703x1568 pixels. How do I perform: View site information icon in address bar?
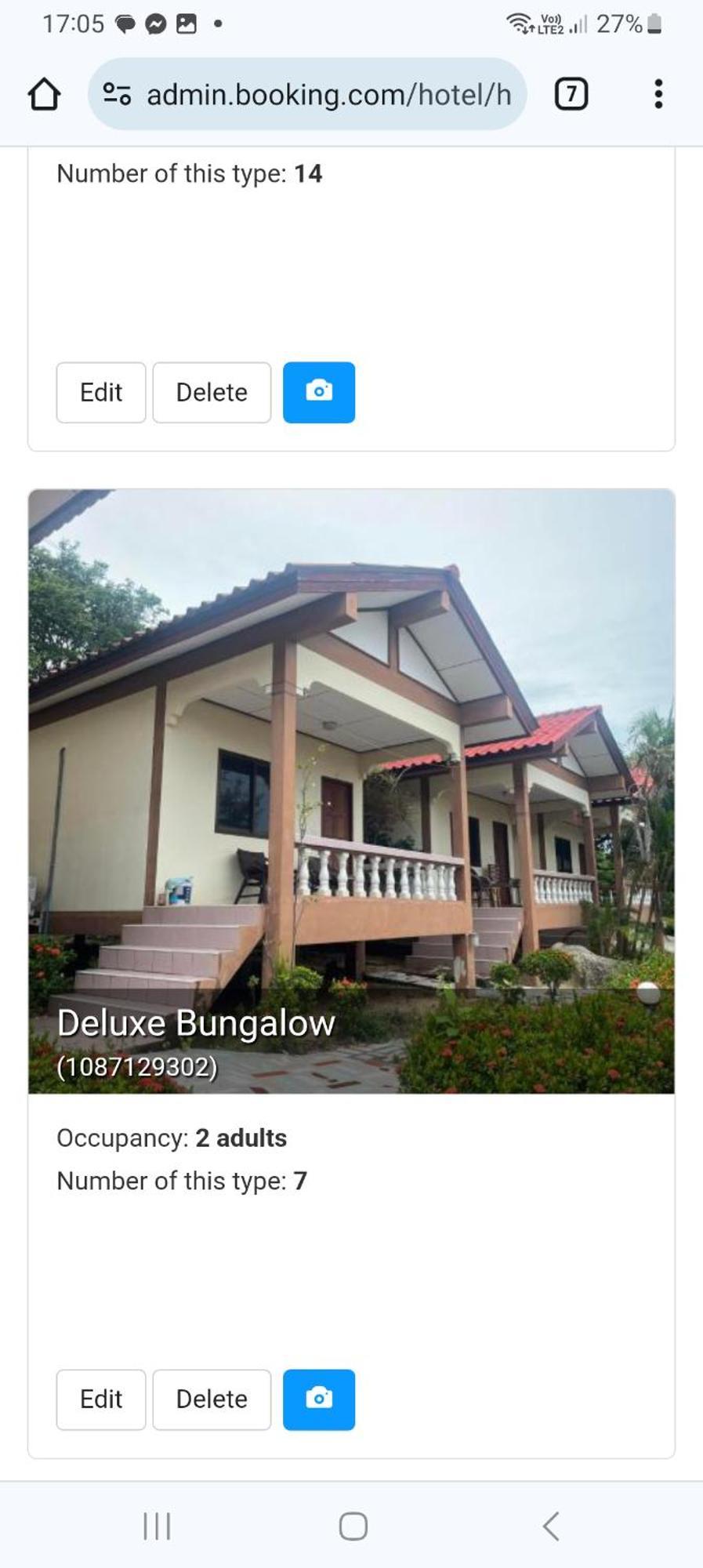coord(118,94)
